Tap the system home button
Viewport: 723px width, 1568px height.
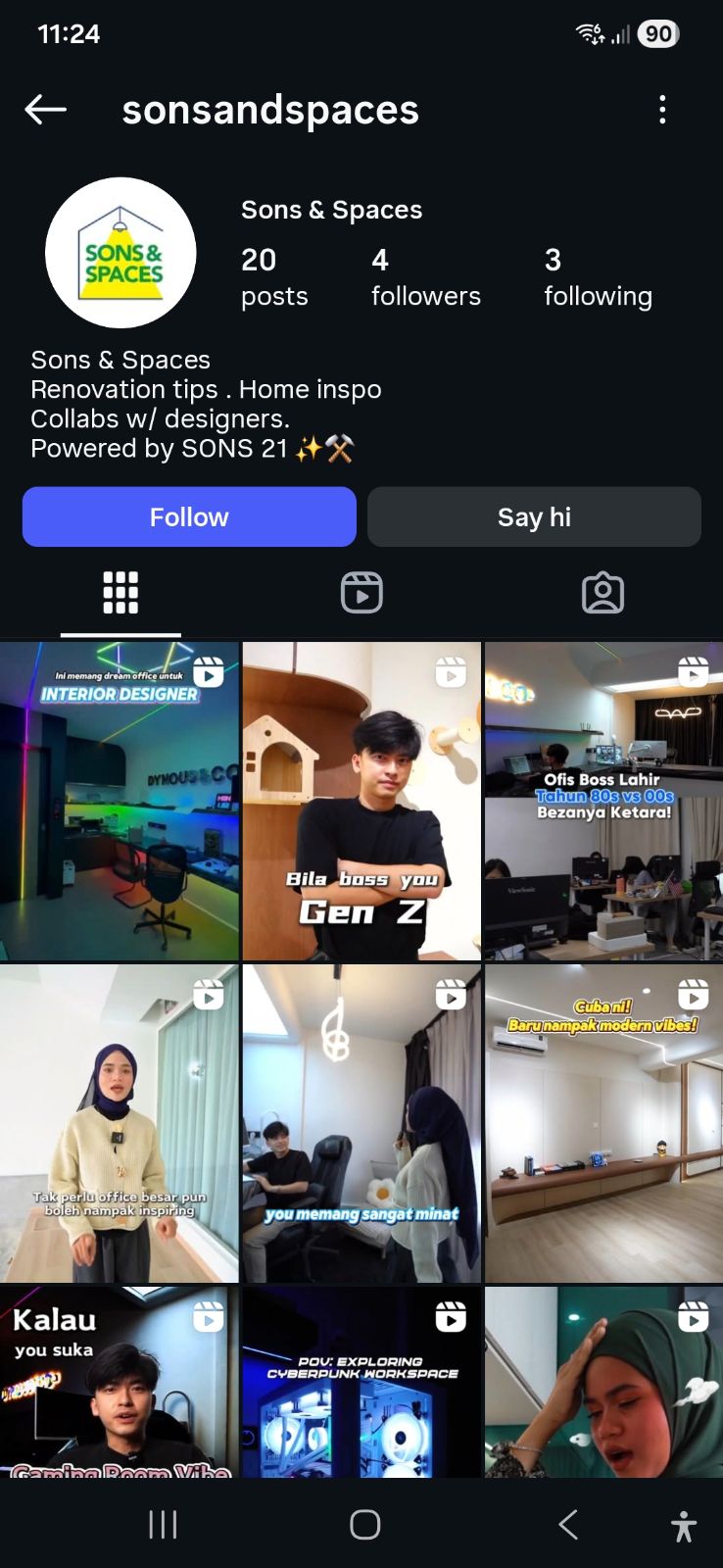[x=364, y=1524]
